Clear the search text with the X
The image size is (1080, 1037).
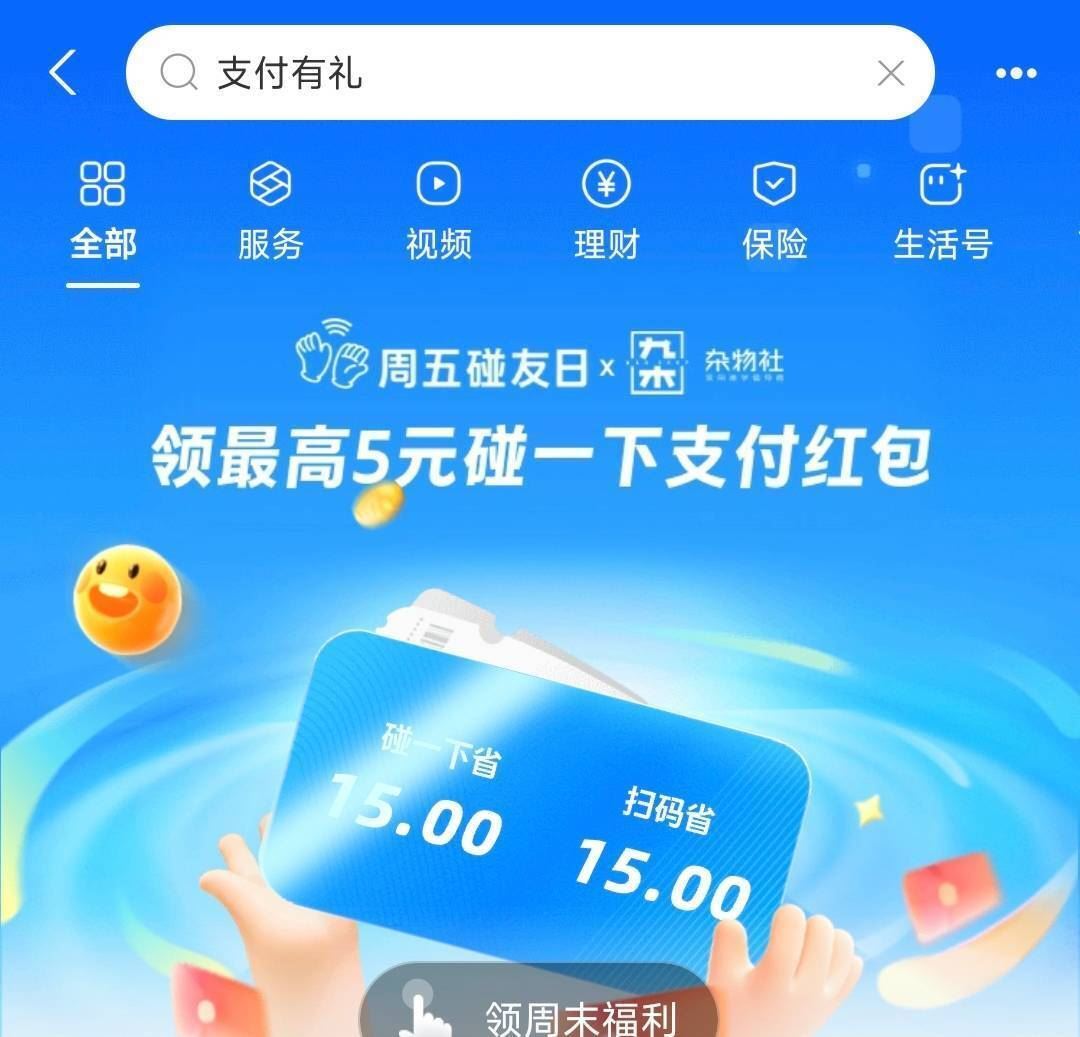tap(890, 73)
